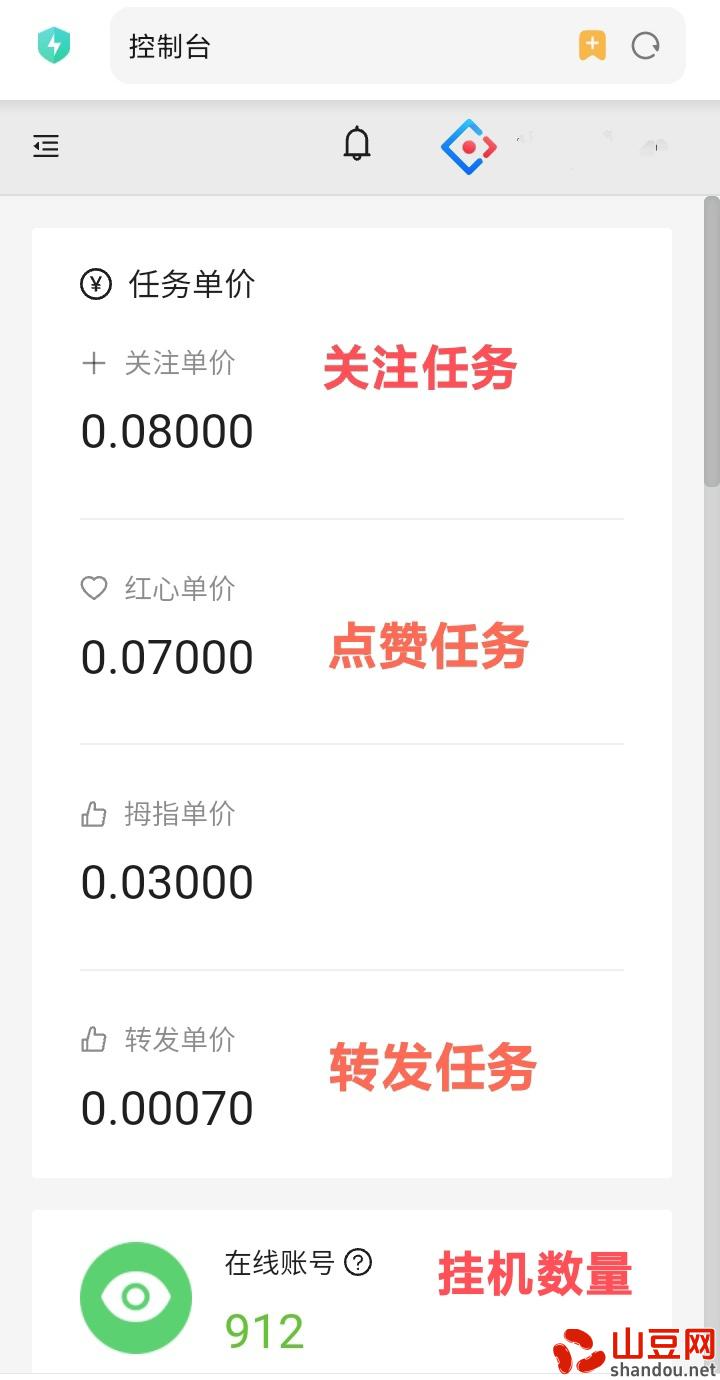This screenshot has height=1380, width=720.
Task: Tap the thumbs-up icon beside 拇指单价
Action: pyautogui.click(x=93, y=815)
